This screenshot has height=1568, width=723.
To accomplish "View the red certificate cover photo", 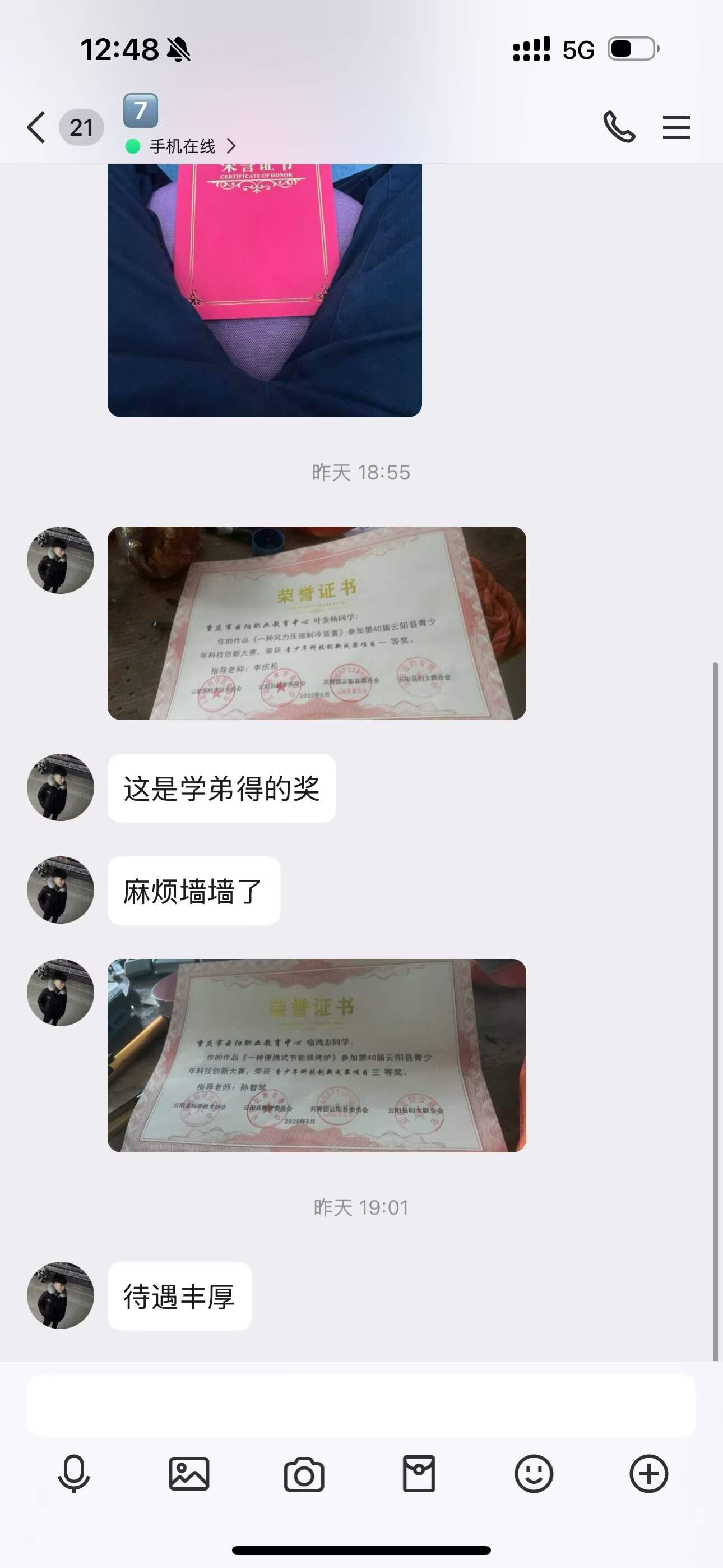I will [x=264, y=290].
